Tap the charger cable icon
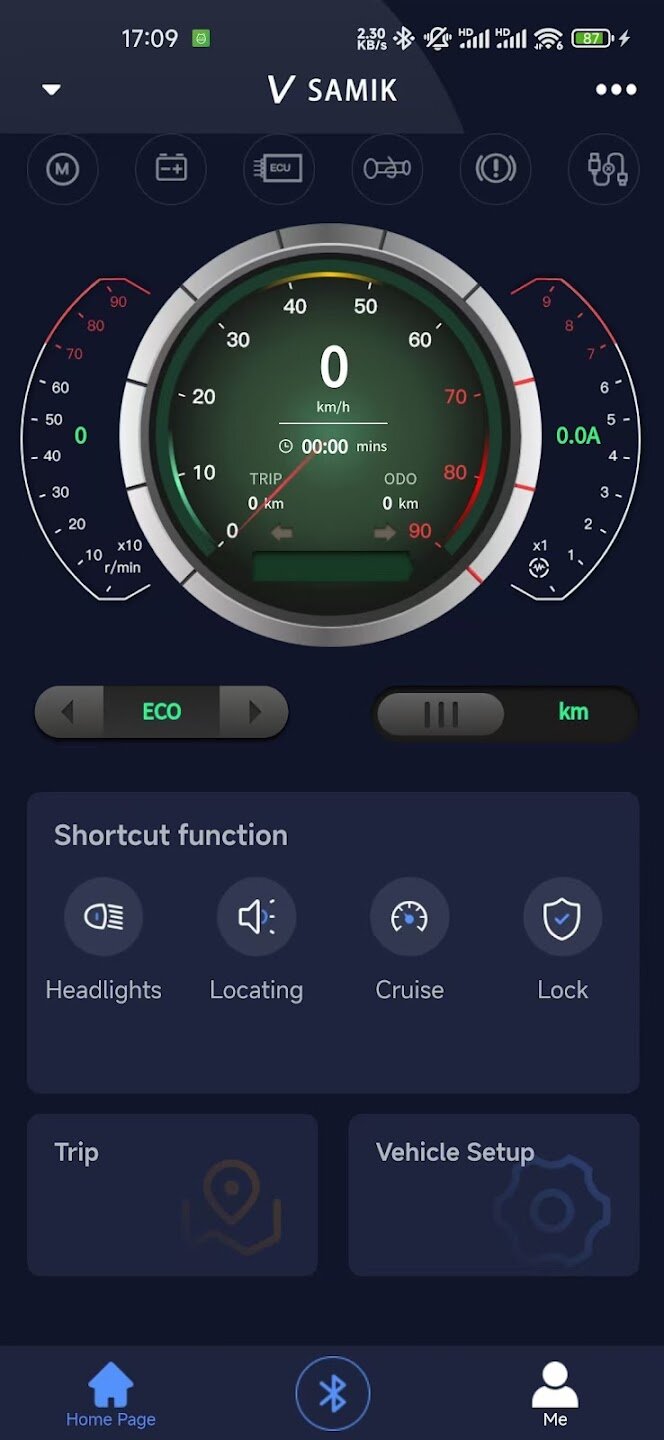 (x=603, y=169)
